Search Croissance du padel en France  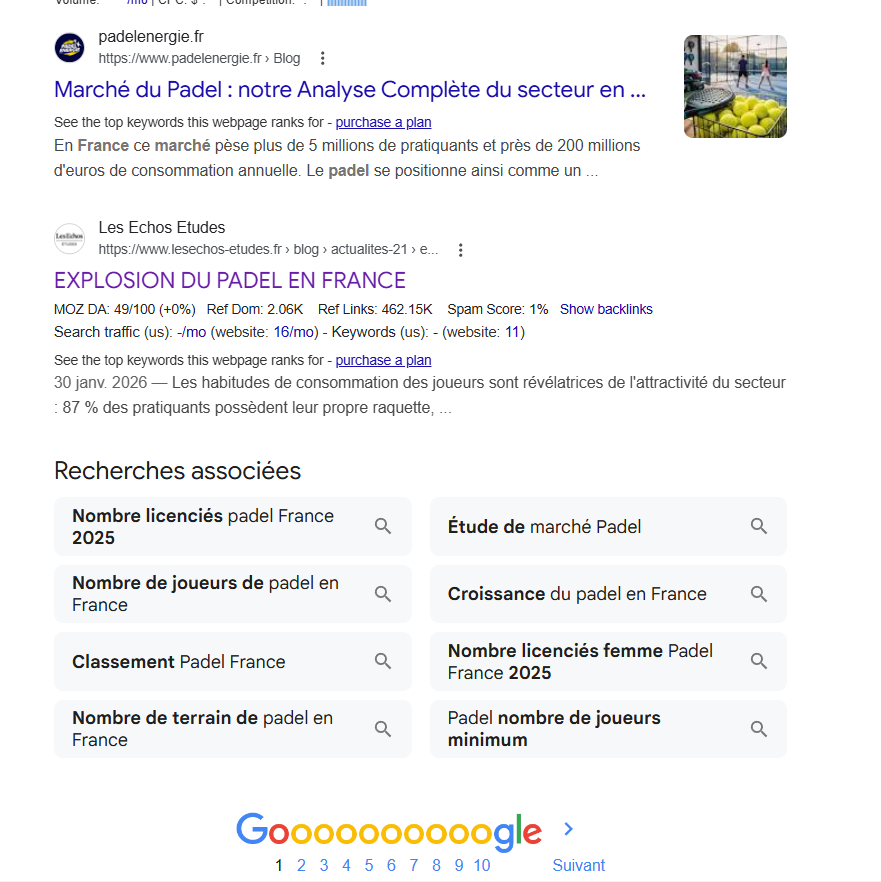(608, 594)
